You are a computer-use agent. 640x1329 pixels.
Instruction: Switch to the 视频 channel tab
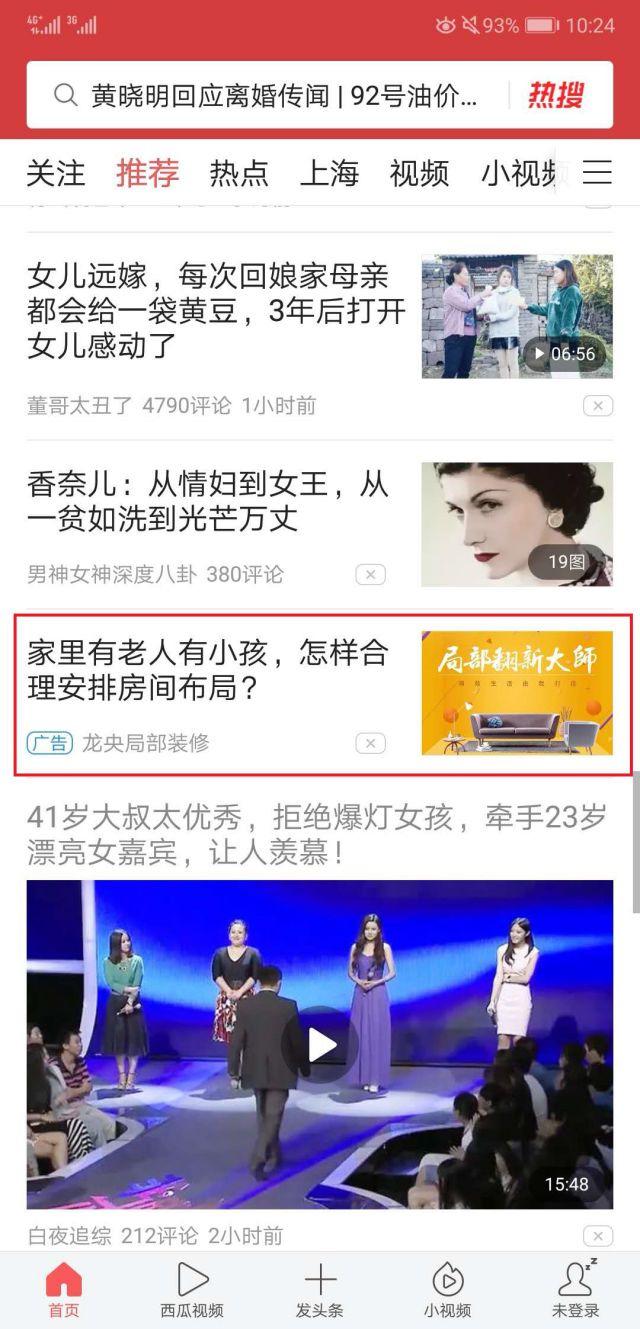419,173
